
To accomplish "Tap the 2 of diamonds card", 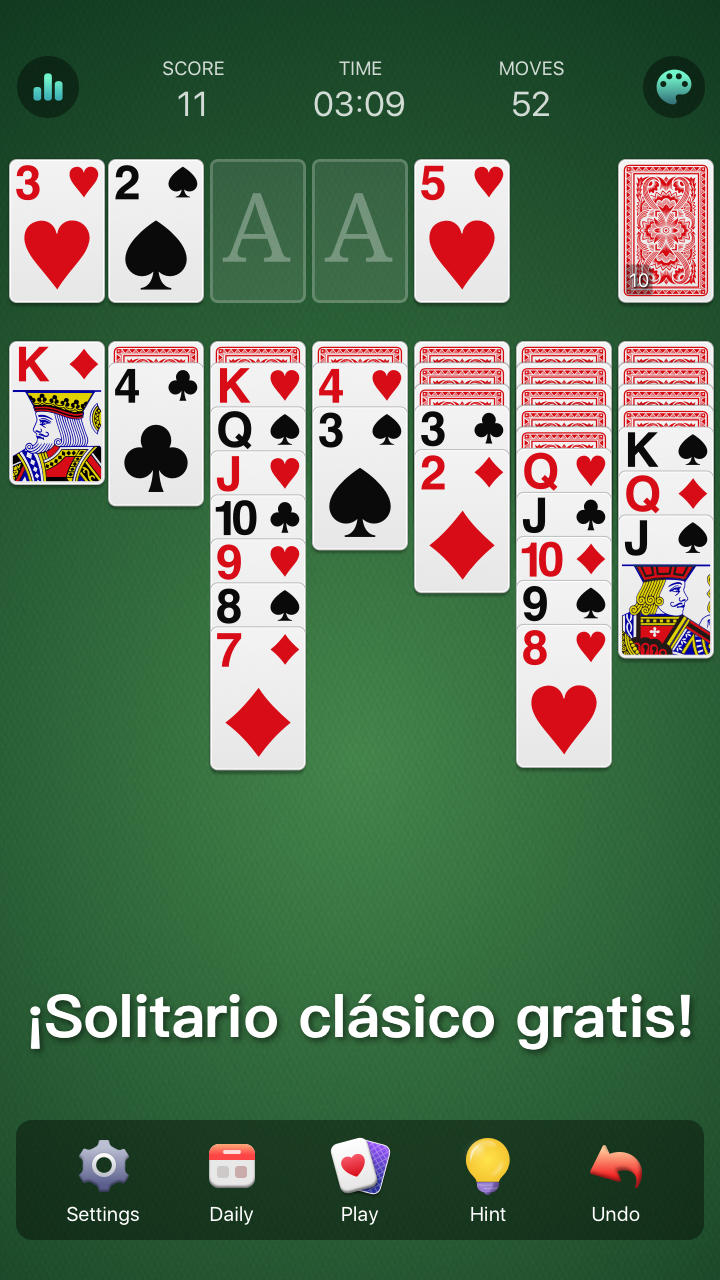I will coord(462,530).
